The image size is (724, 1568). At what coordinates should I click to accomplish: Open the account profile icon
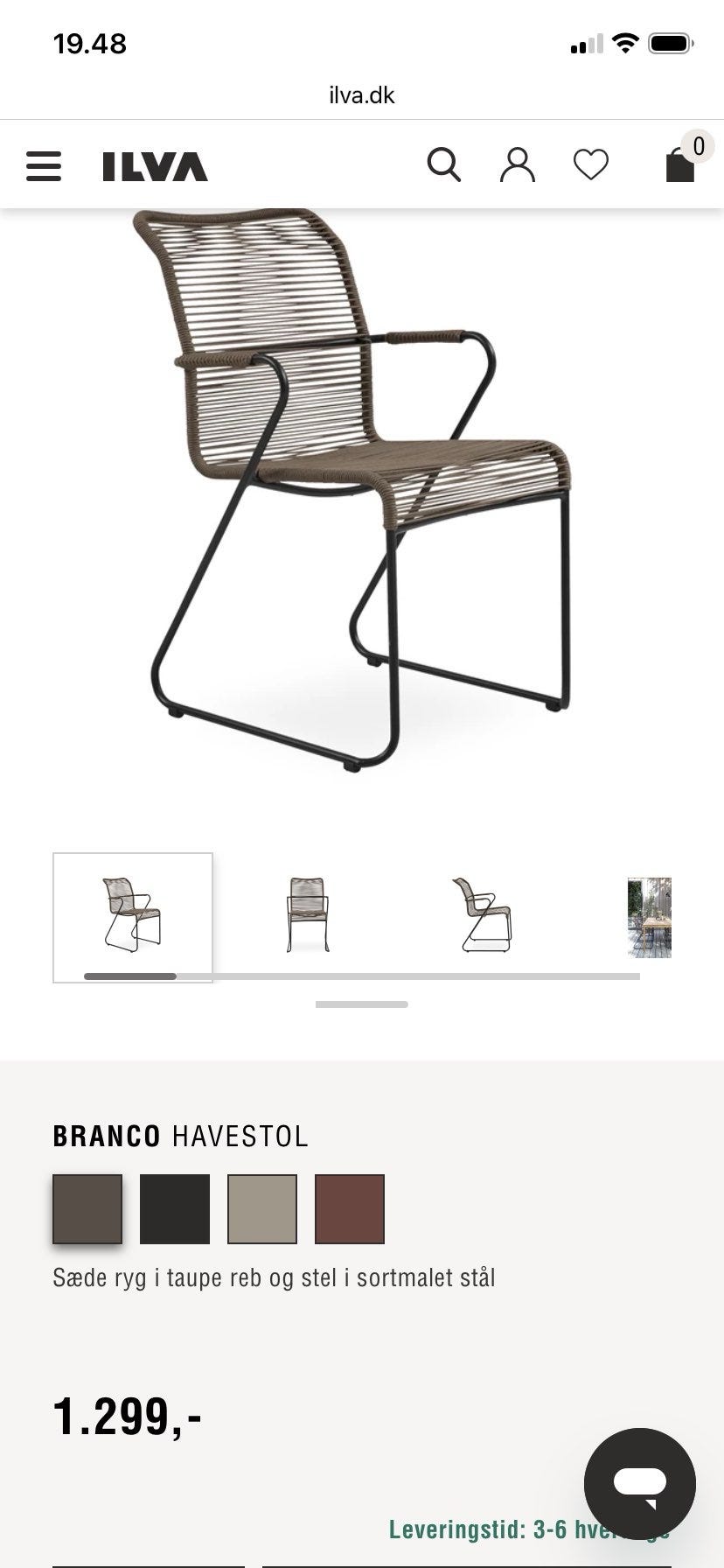click(x=518, y=164)
